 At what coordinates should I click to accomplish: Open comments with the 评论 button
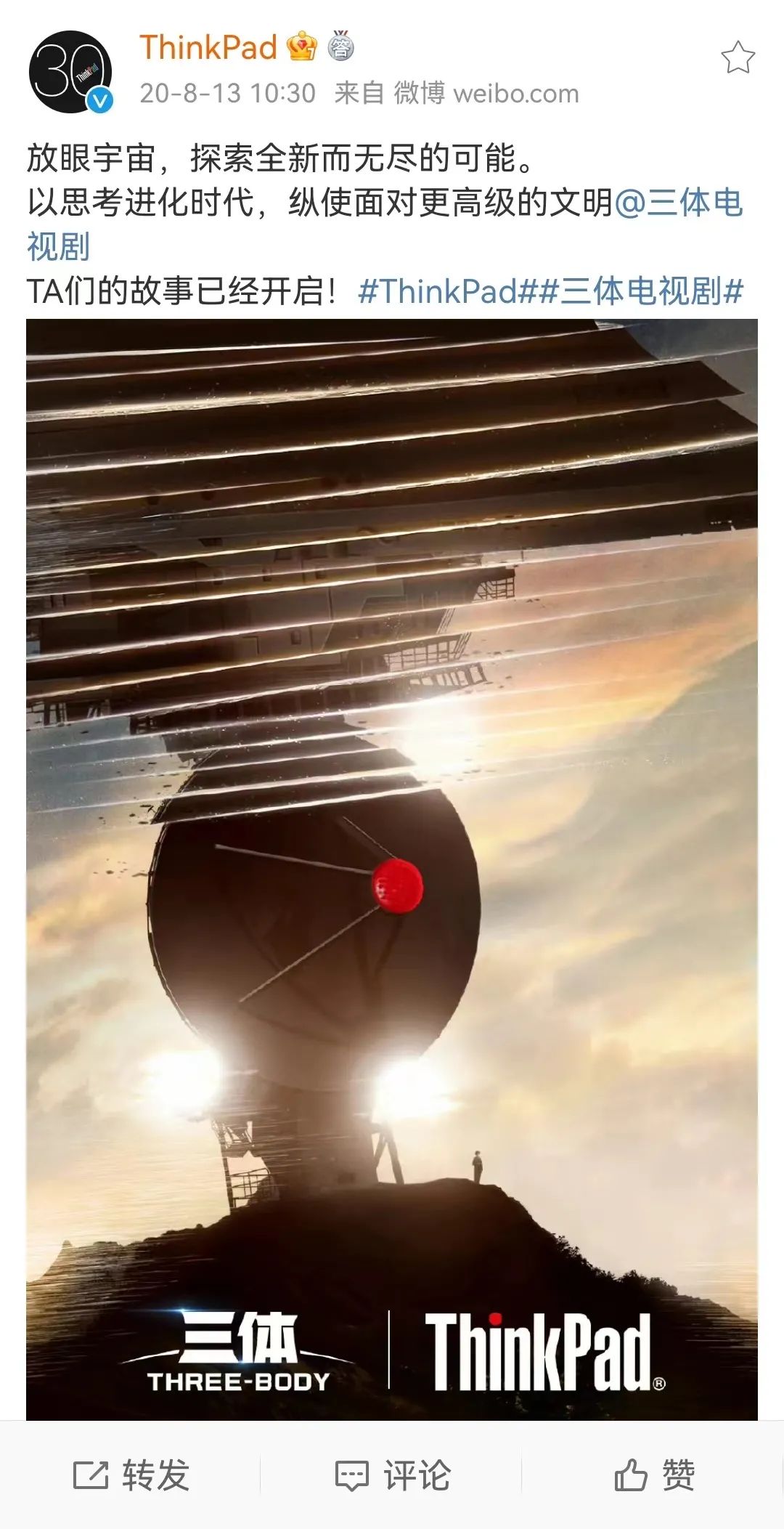[393, 1475]
